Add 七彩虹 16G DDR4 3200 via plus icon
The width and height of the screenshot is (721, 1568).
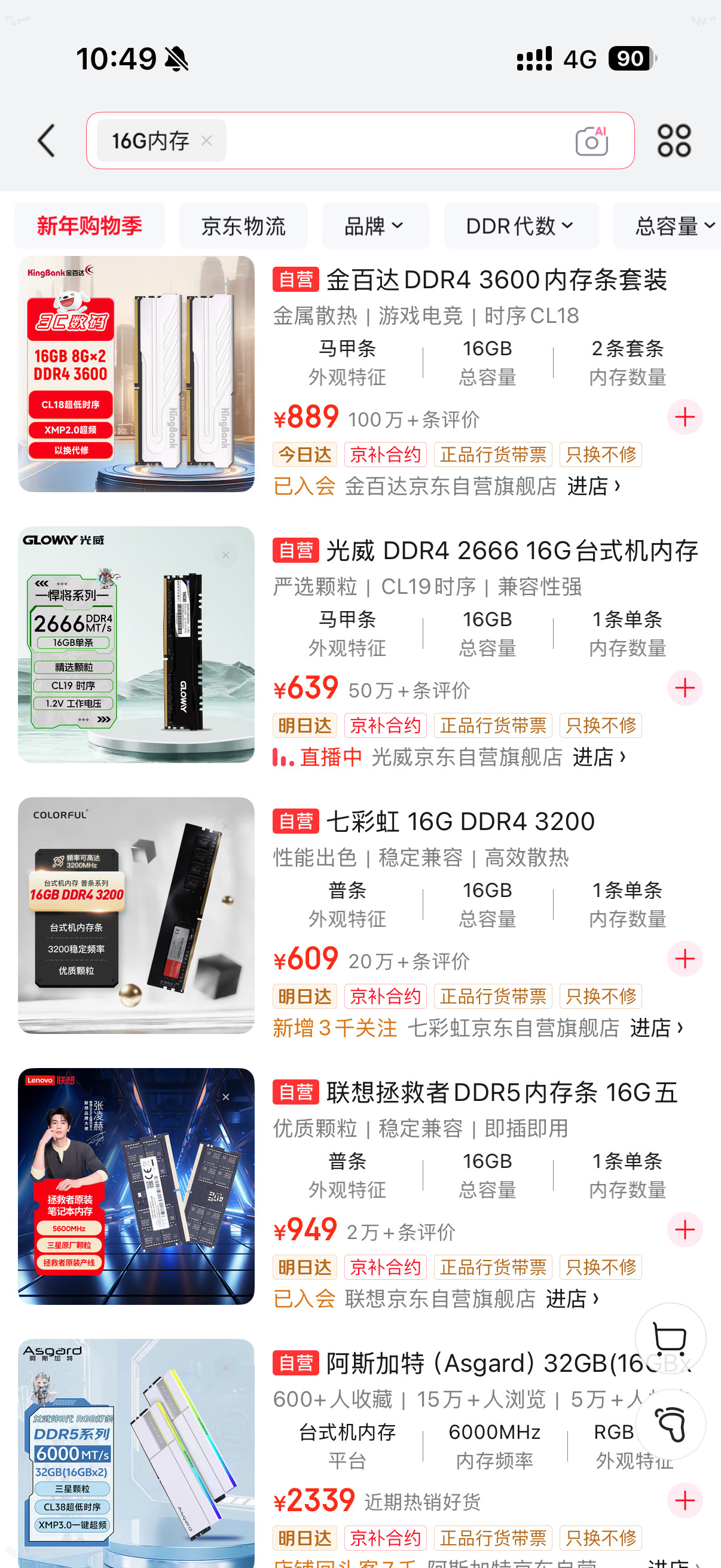click(685, 960)
